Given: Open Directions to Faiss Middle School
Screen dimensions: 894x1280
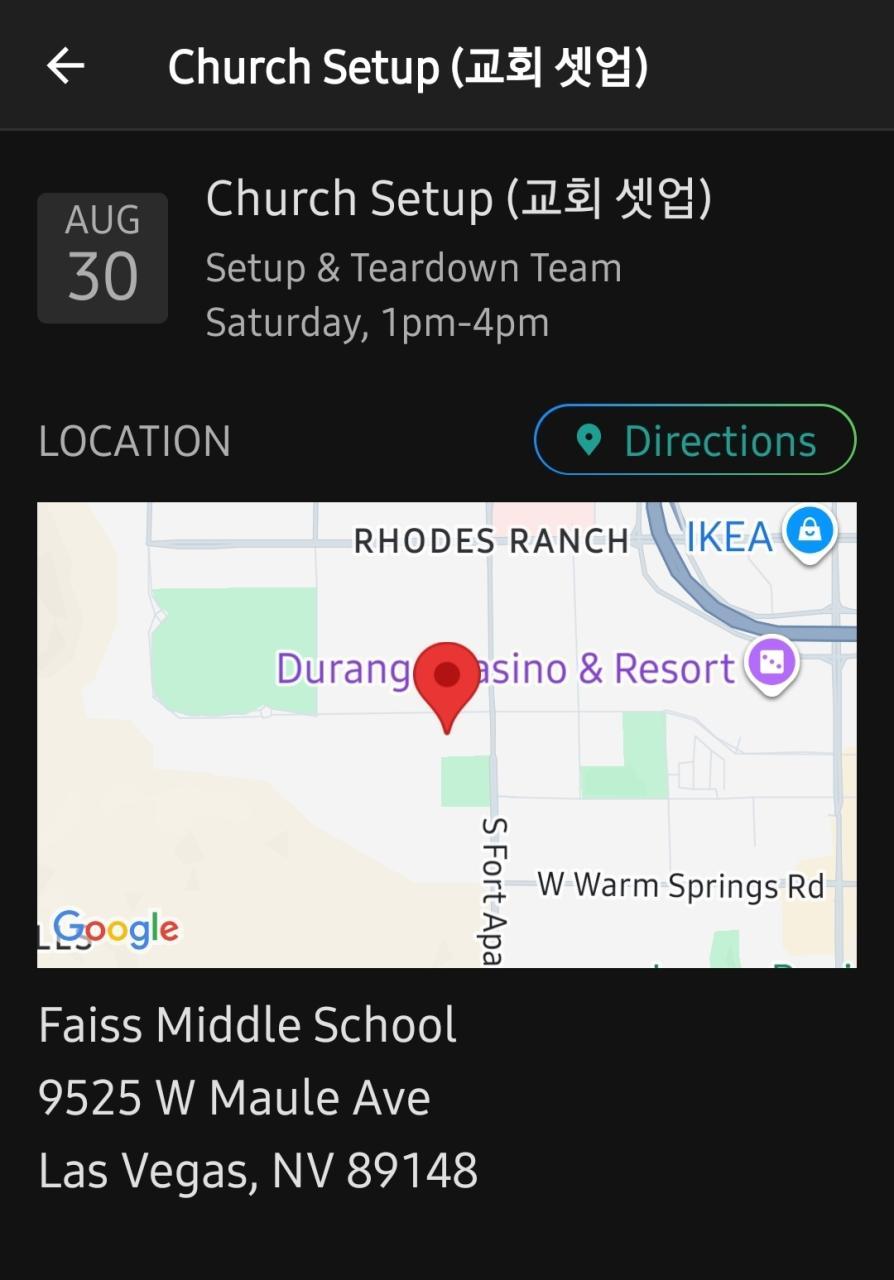Looking at the screenshot, I should pos(695,440).
